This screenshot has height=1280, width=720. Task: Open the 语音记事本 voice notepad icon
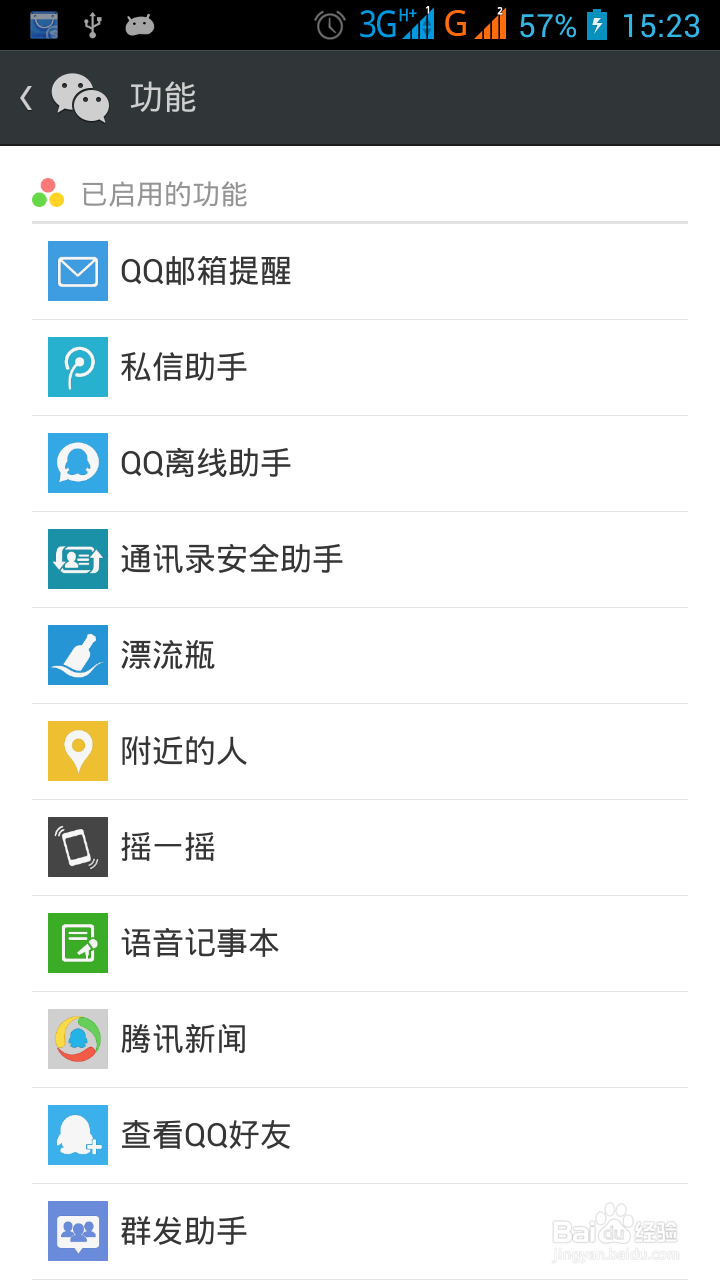click(x=77, y=943)
